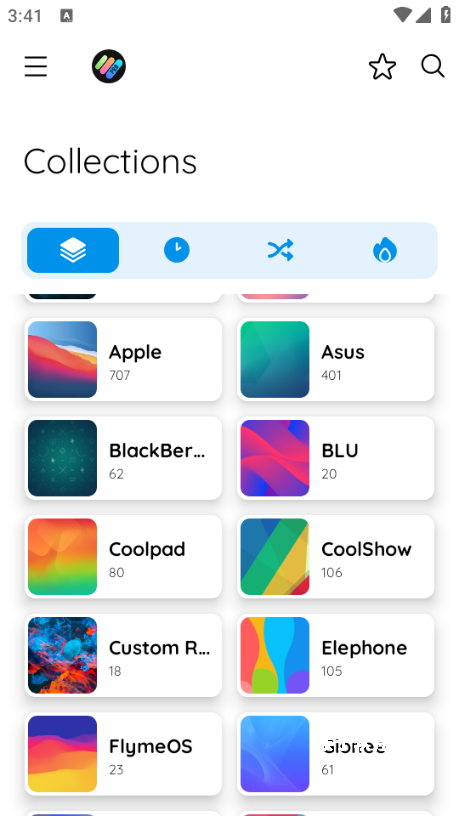The height and width of the screenshot is (816, 459).
Task: Open the FlymeOS collection
Action: [x=123, y=754]
